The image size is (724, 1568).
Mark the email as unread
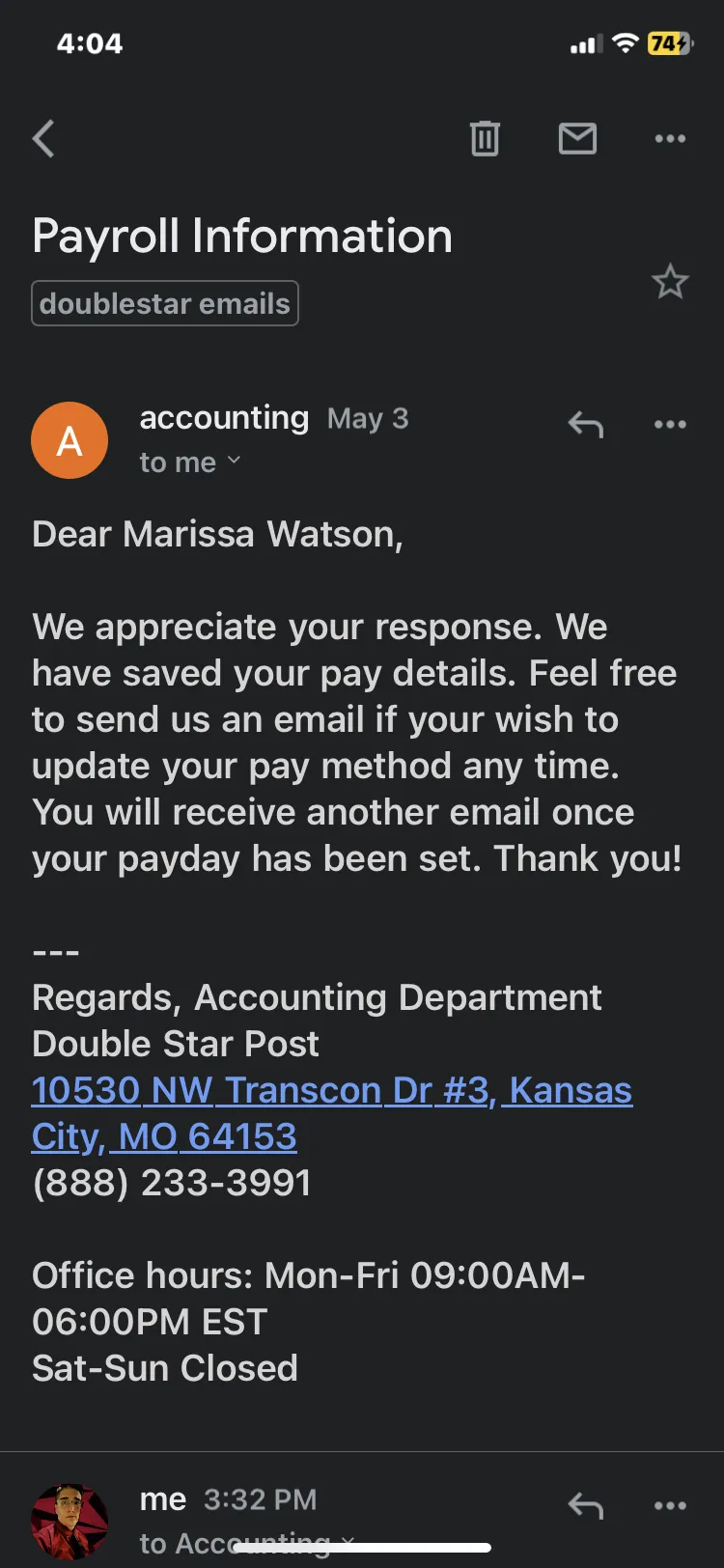[x=577, y=139]
